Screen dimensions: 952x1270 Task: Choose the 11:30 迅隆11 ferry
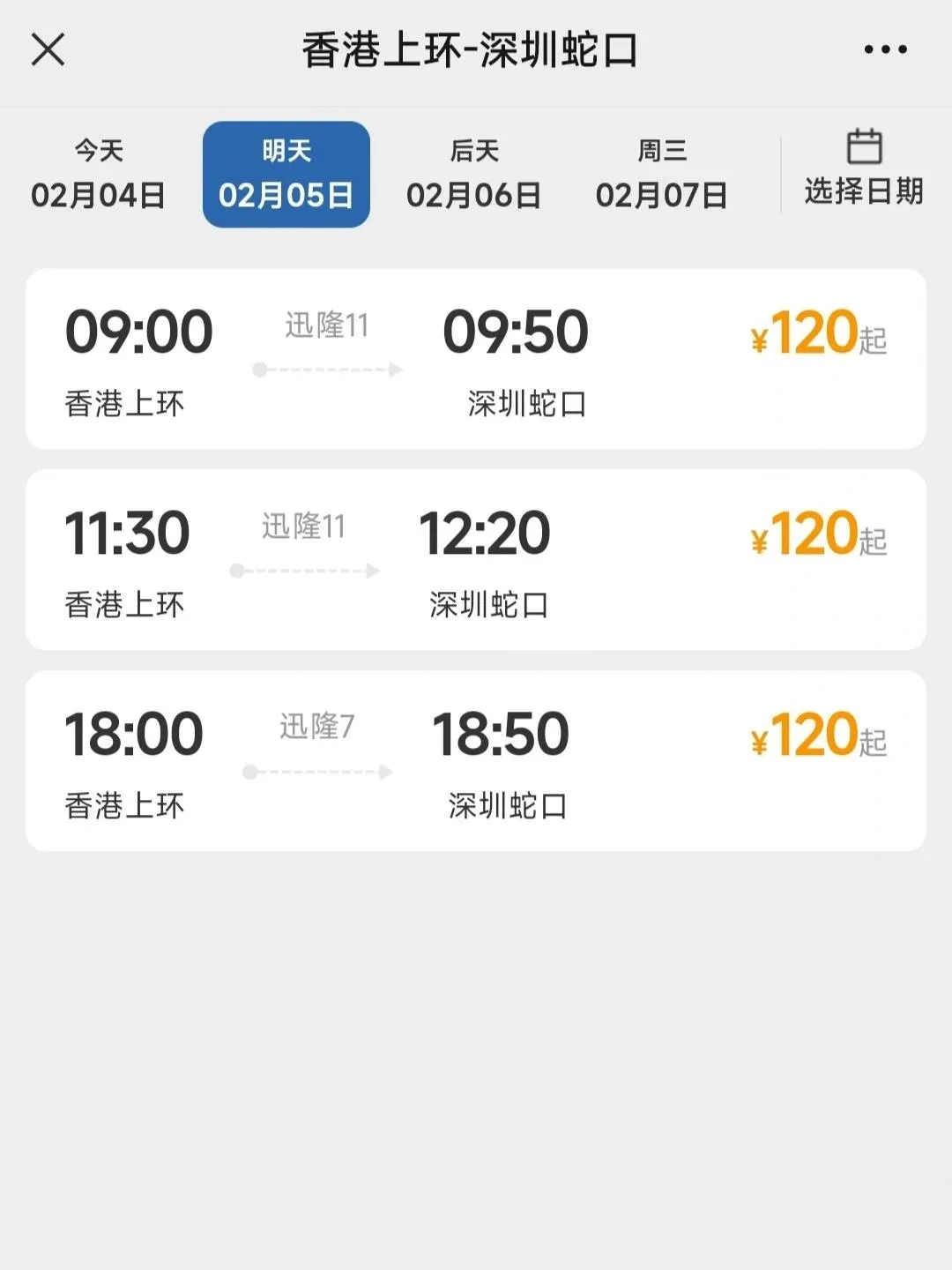click(476, 560)
